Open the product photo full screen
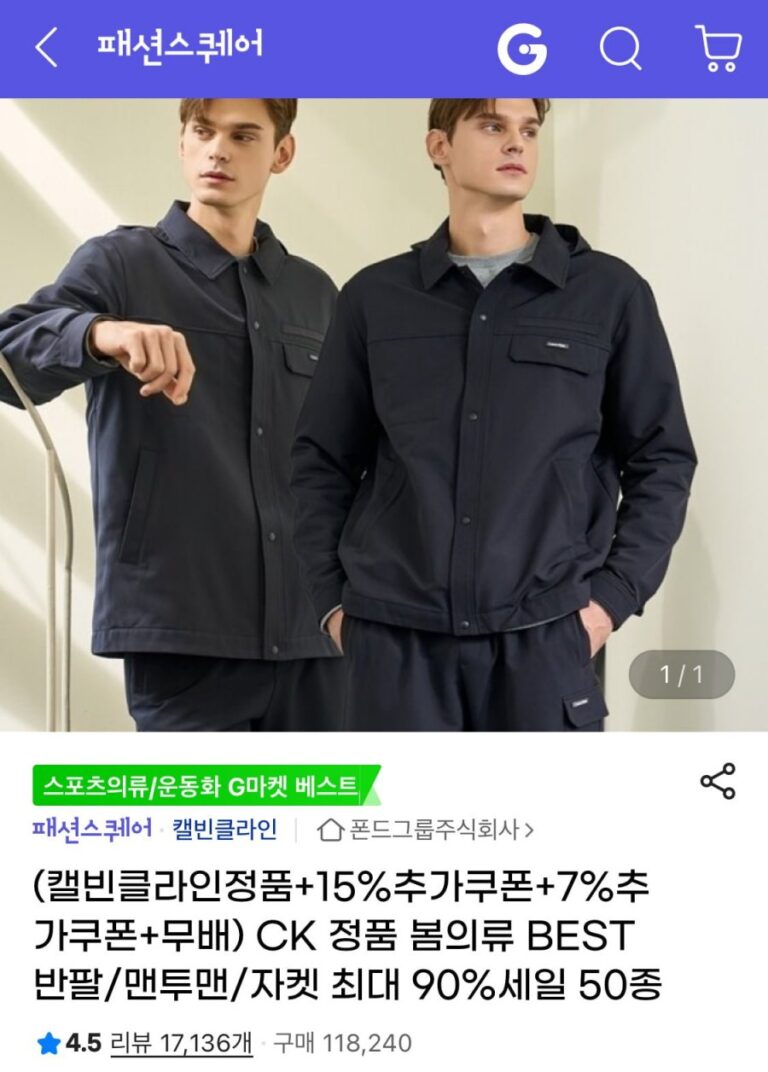768x1072 pixels. (384, 414)
